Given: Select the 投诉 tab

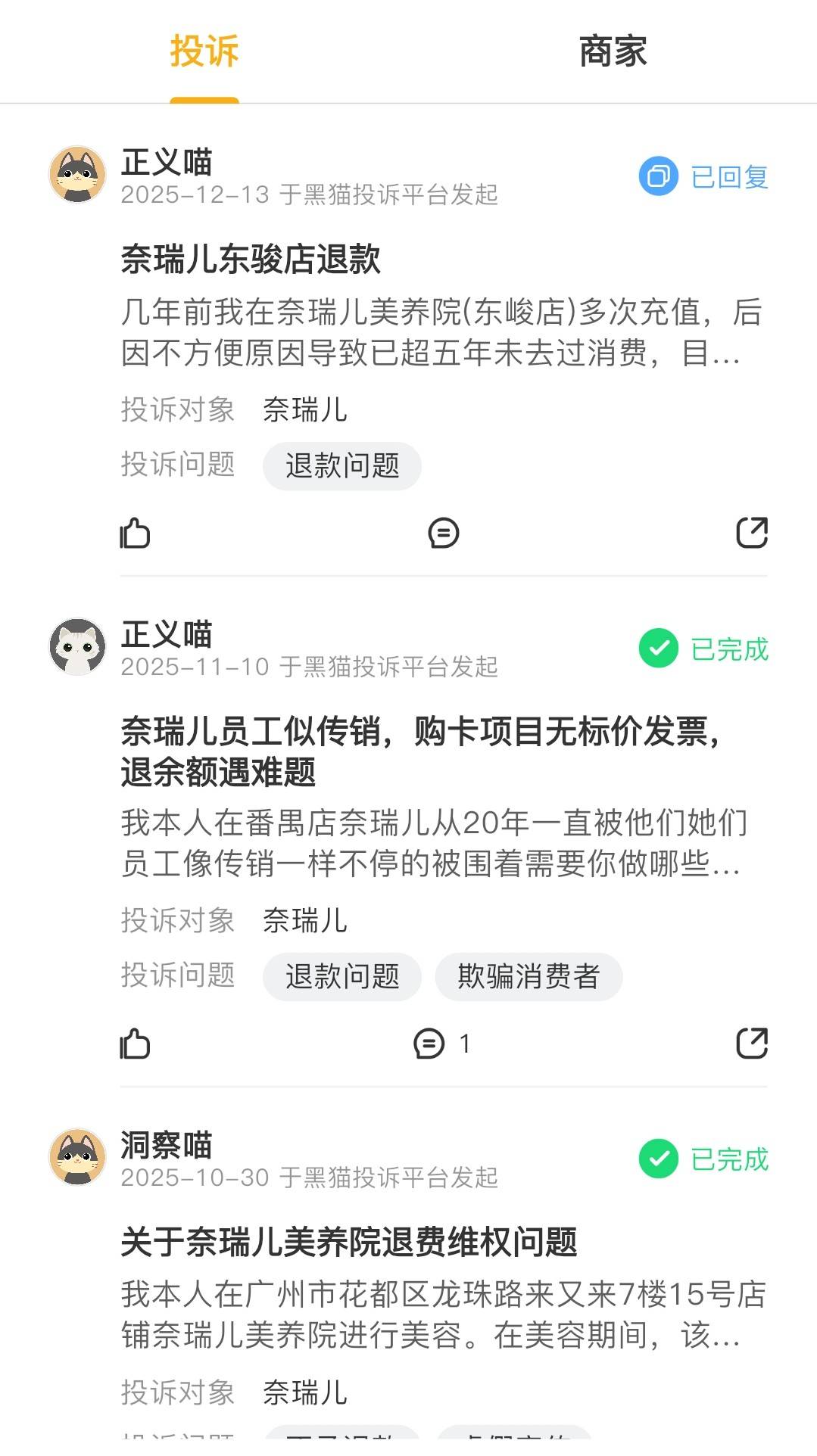Looking at the screenshot, I should coord(204,51).
